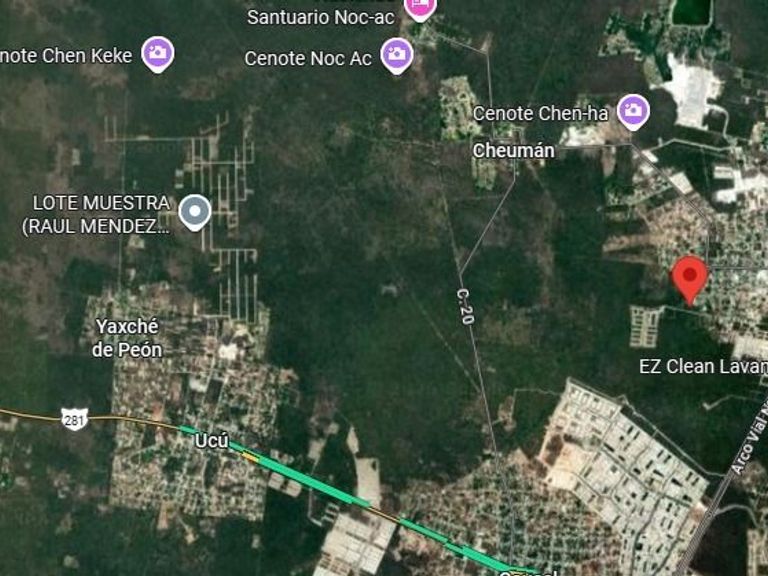This screenshot has height=576, width=768.
Task: View the Cenote Chen-ha place marker
Action: click(x=632, y=111)
